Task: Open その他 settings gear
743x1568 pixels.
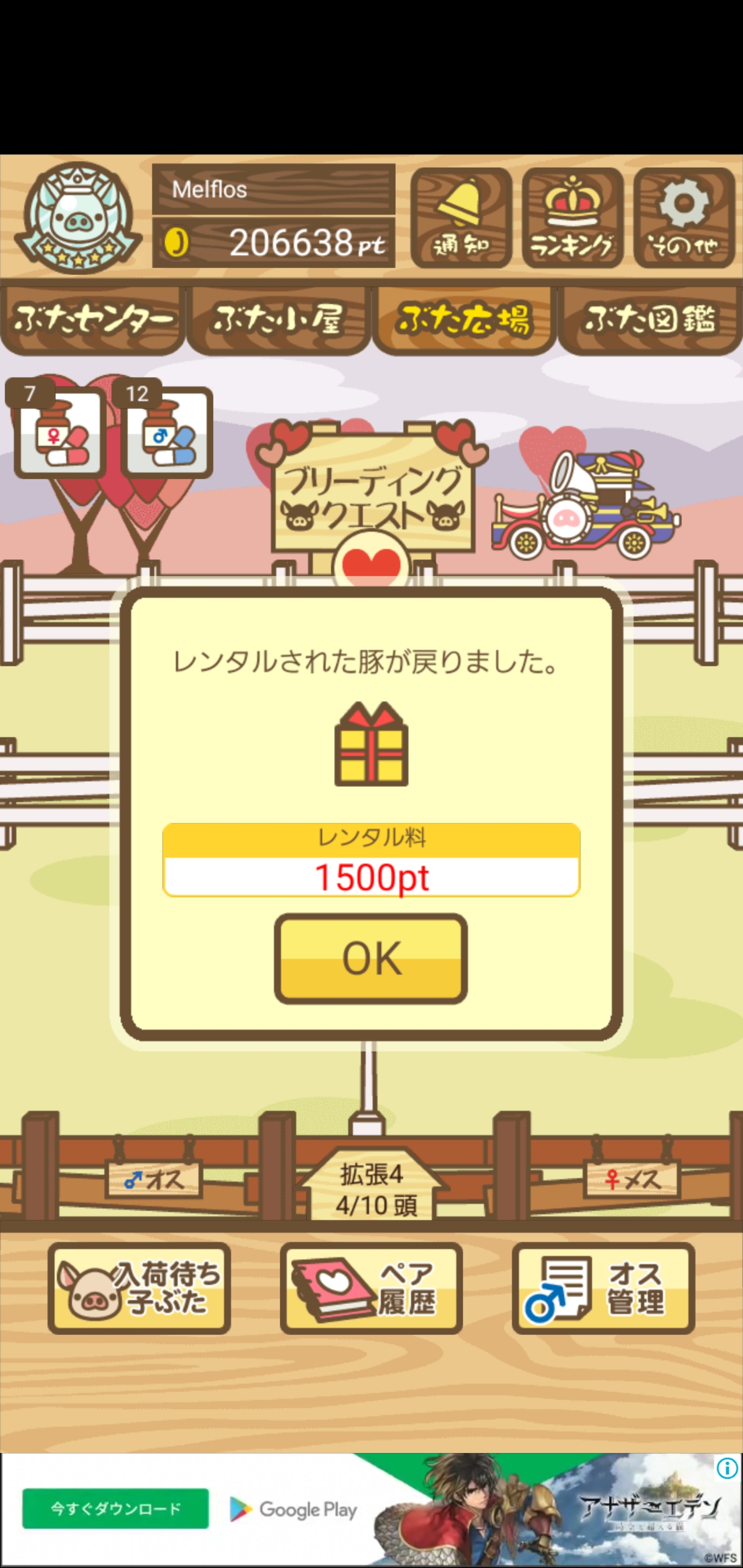Action: (684, 218)
